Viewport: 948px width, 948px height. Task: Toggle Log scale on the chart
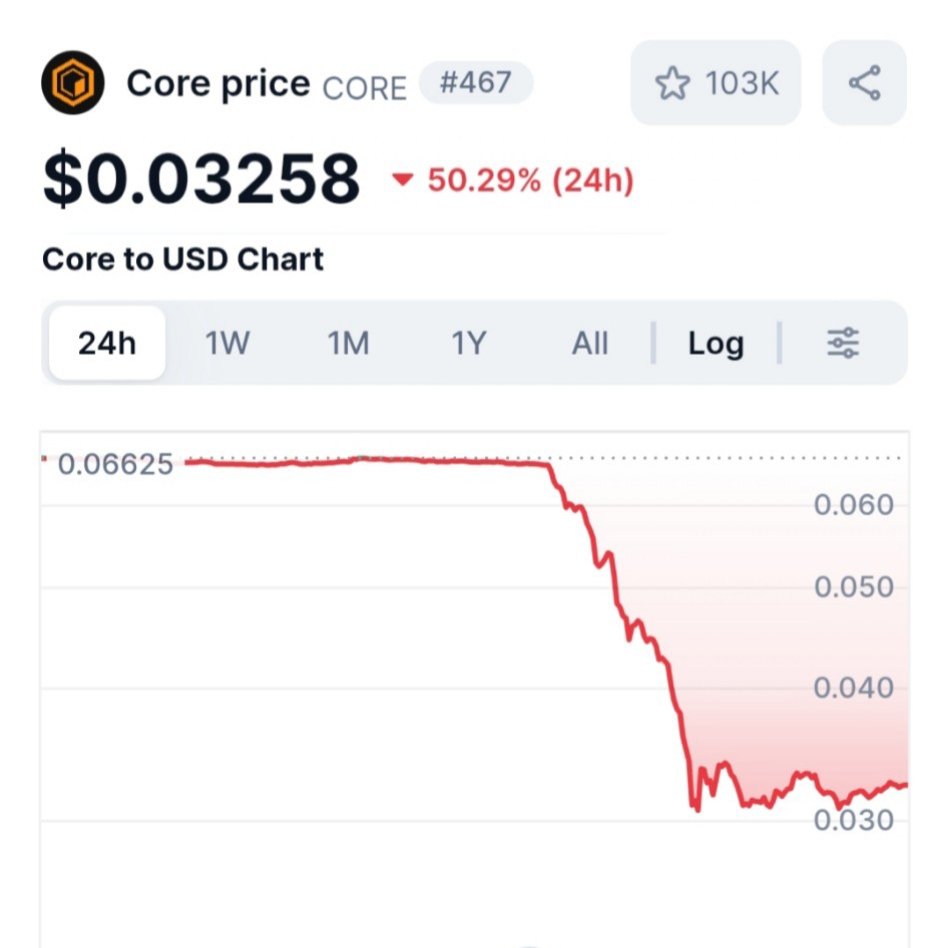715,344
